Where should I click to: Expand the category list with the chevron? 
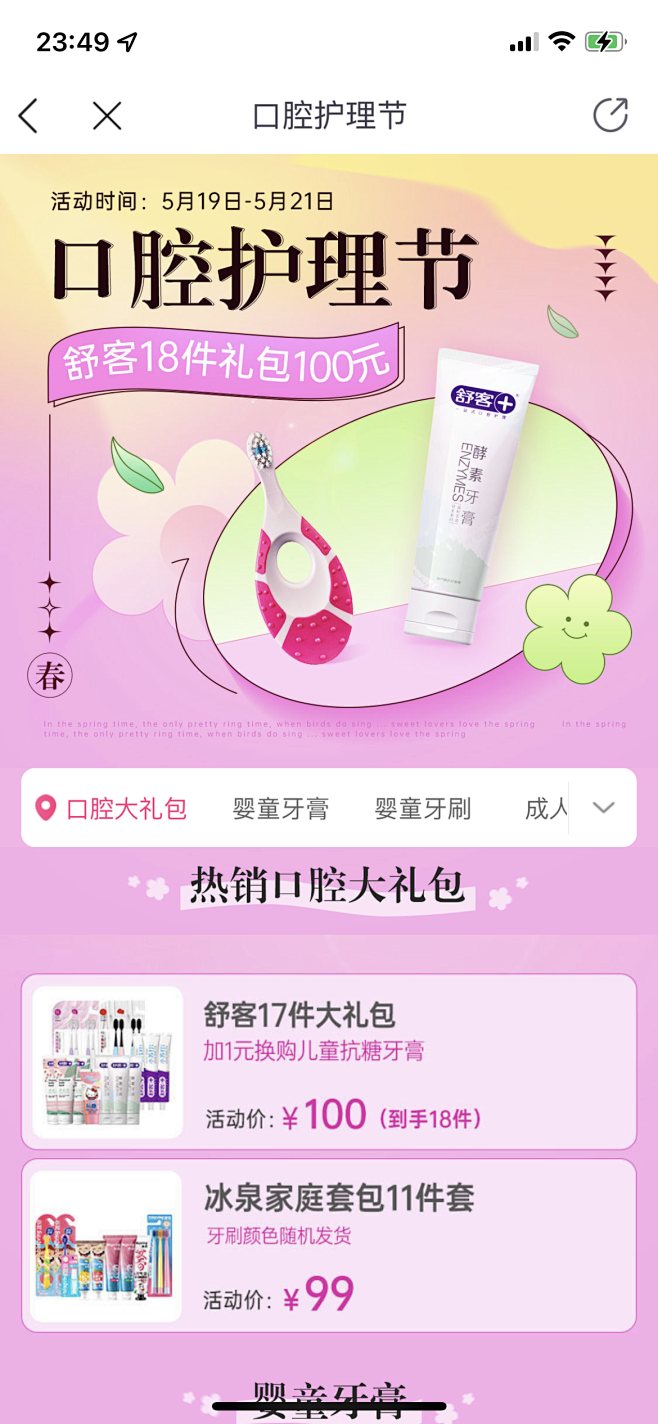coord(603,808)
